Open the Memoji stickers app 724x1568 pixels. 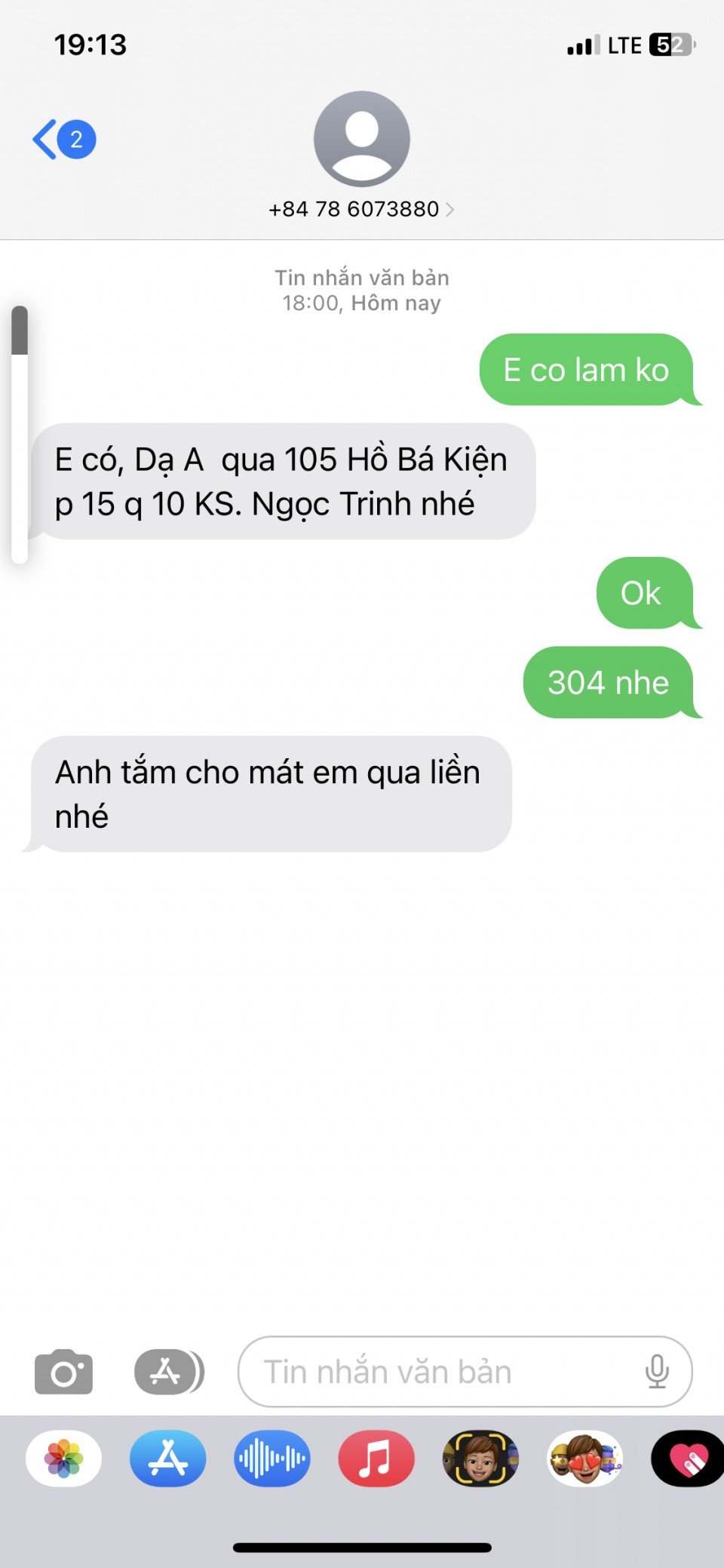coord(584,1459)
